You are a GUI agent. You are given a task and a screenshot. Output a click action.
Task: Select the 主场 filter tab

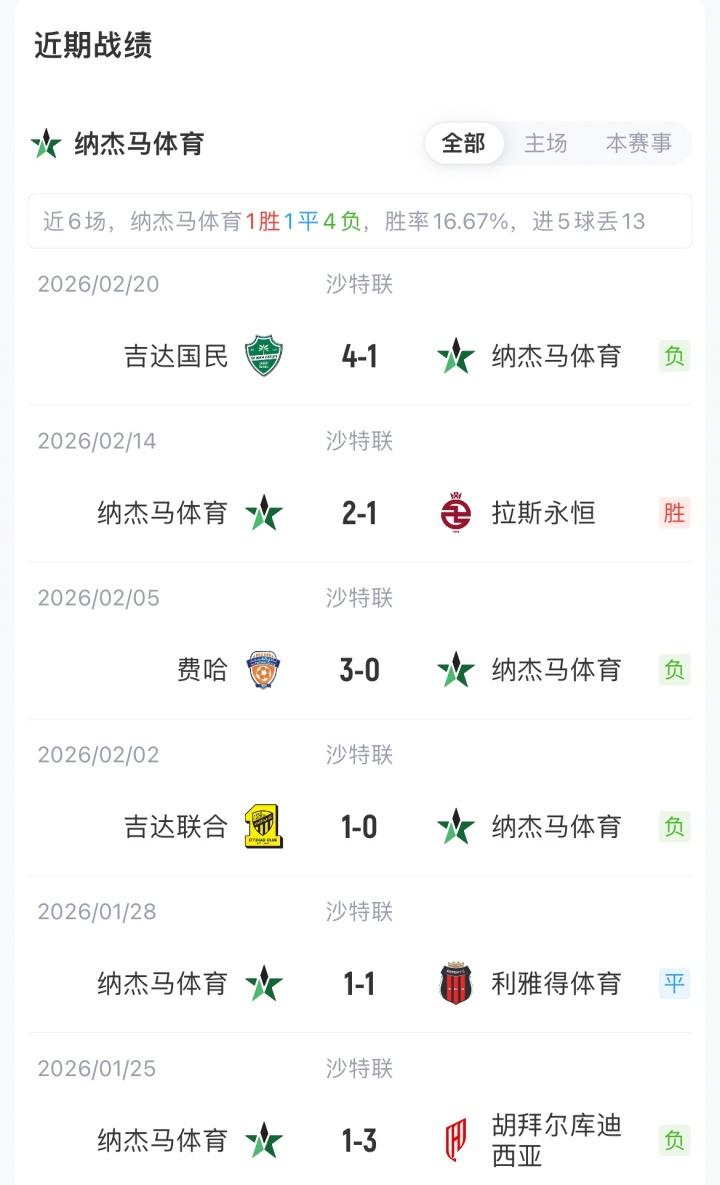(x=546, y=143)
